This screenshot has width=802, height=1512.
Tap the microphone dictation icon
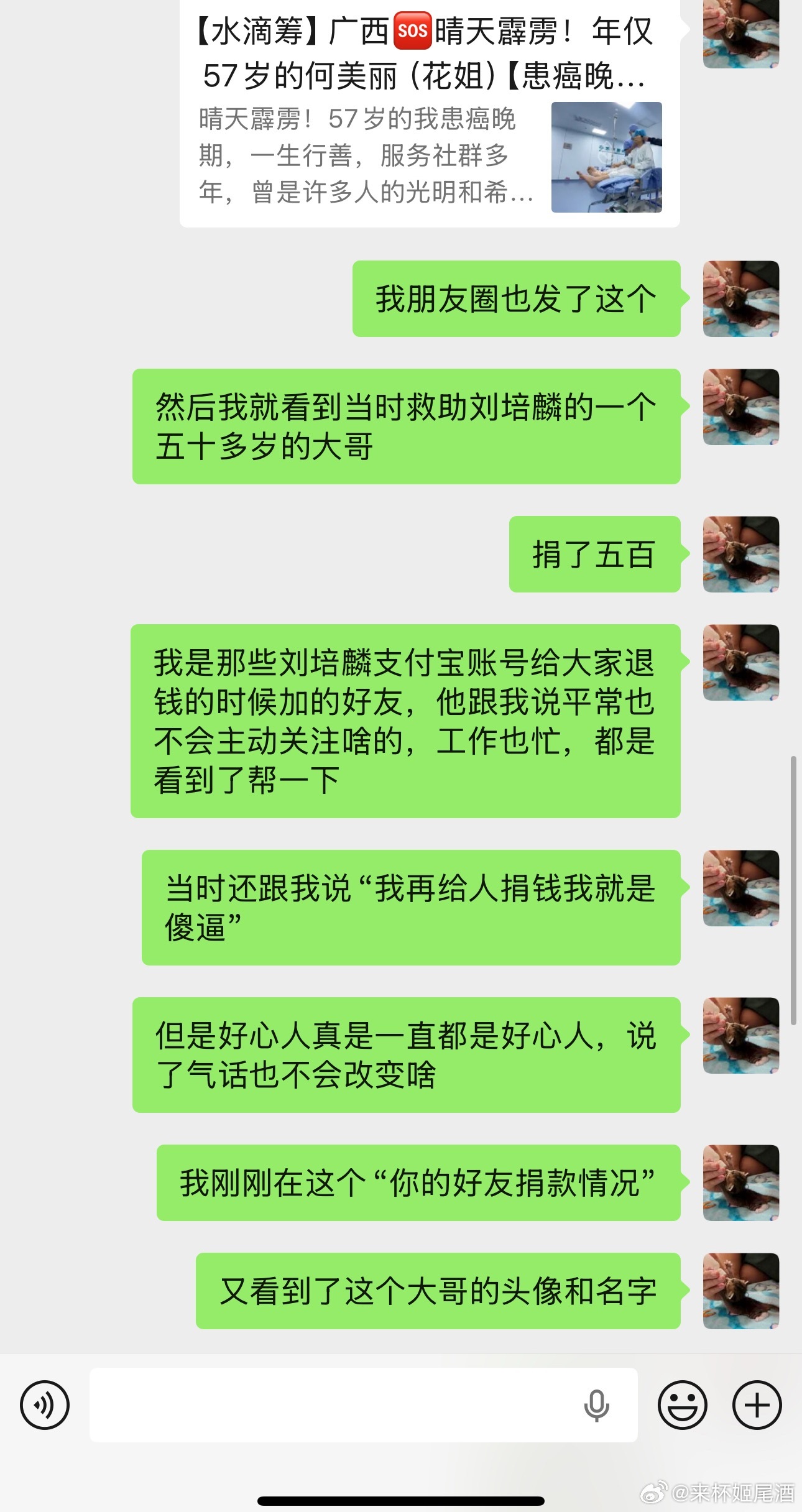point(596,1405)
